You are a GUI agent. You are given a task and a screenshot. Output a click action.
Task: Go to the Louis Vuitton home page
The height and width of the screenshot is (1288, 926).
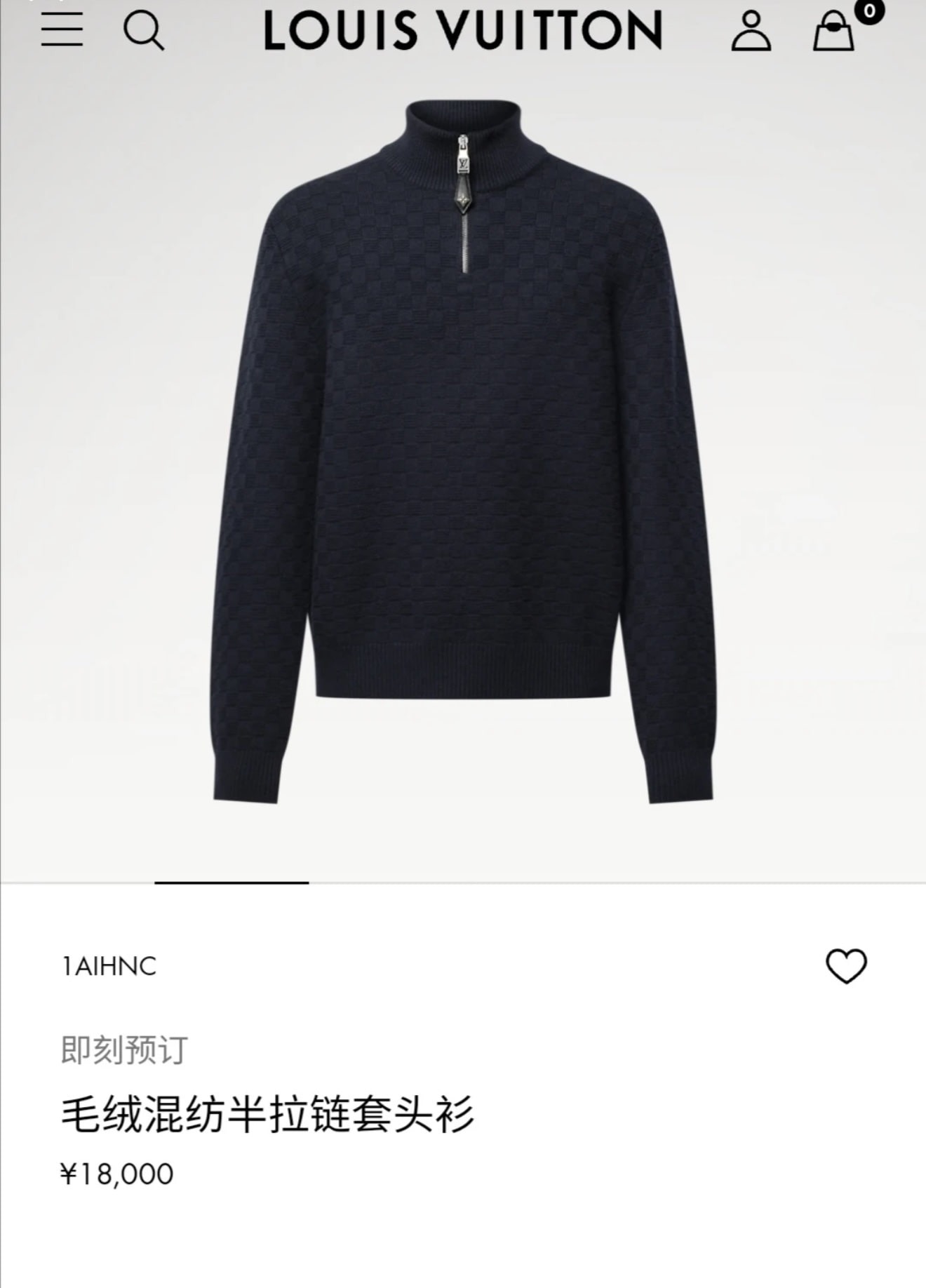[463, 31]
